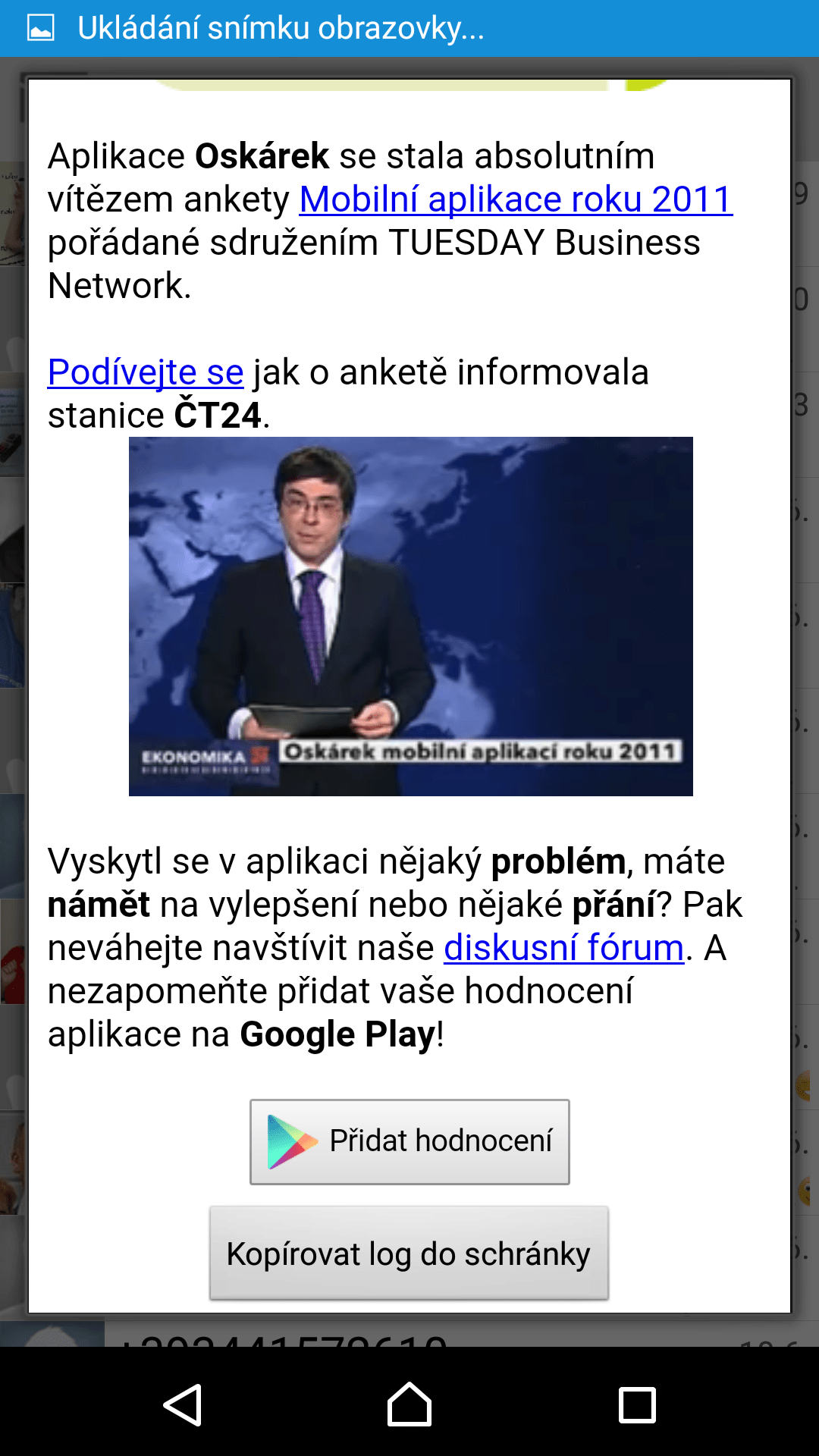Go to the home screen
819x1456 pixels.
[x=409, y=1404]
